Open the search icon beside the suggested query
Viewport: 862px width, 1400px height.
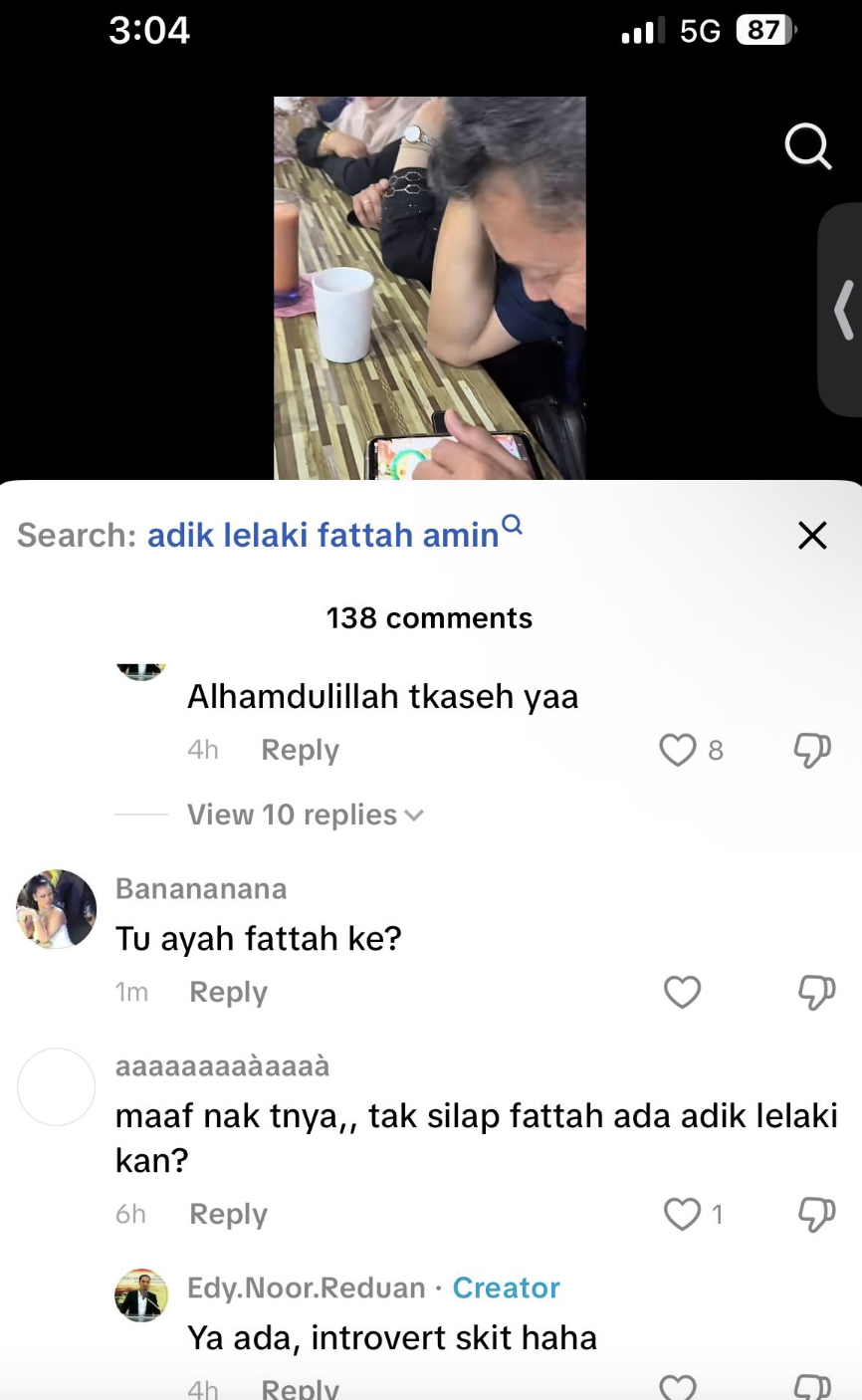[511, 524]
